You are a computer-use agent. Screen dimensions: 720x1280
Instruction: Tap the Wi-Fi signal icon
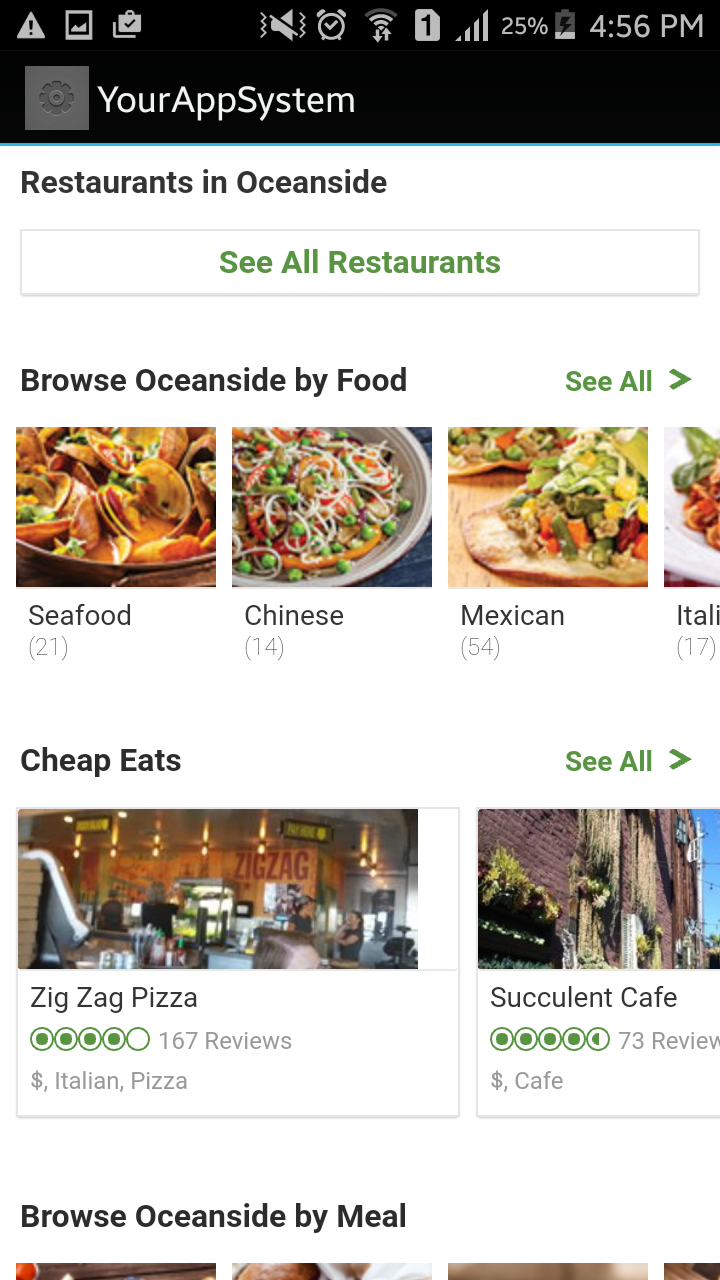pyautogui.click(x=381, y=25)
